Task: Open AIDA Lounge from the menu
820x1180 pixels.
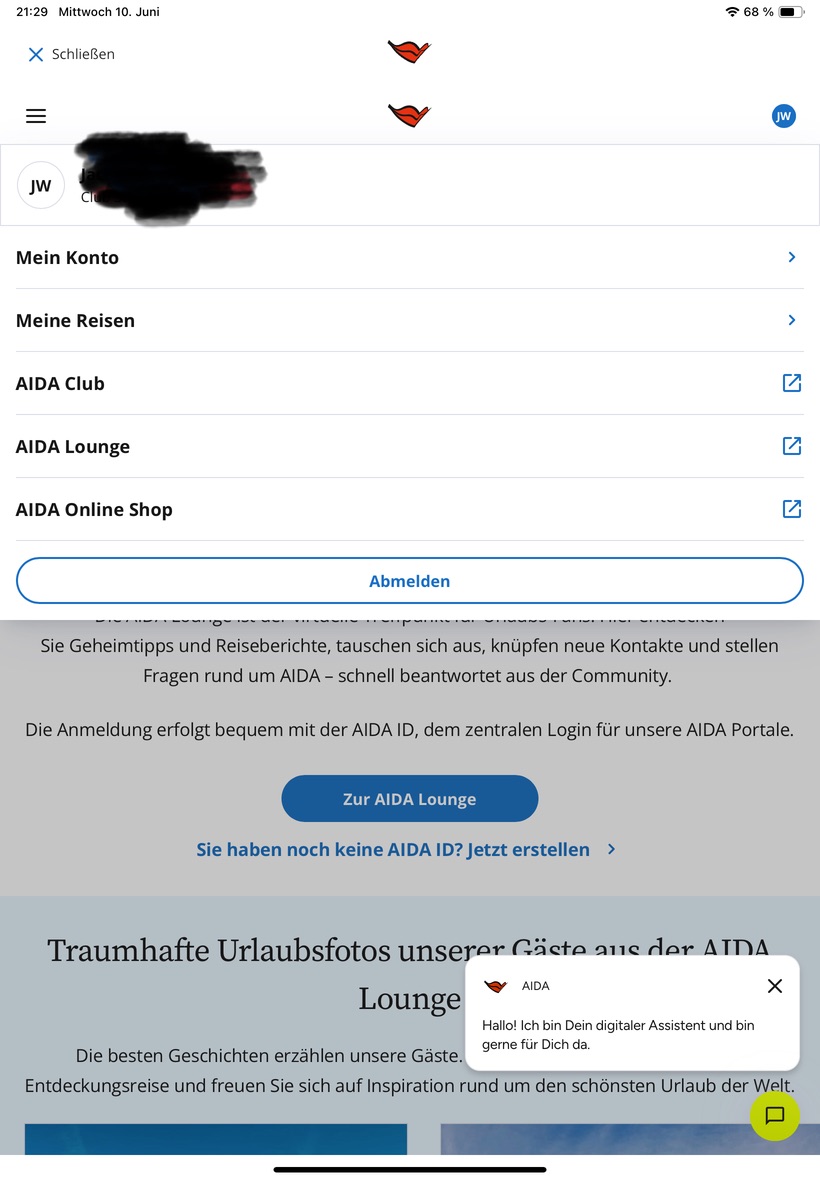Action: coord(409,446)
